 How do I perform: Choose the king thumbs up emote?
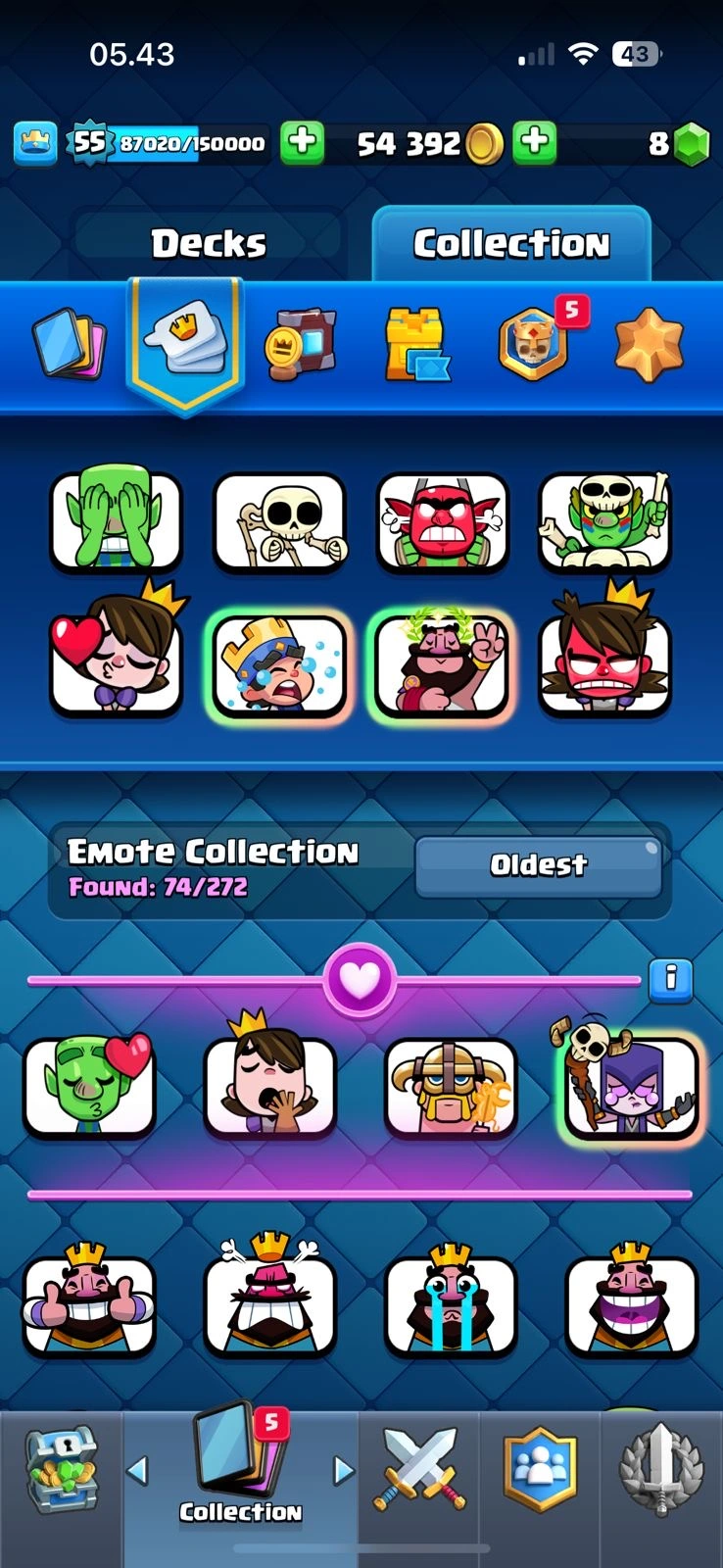click(90, 1305)
